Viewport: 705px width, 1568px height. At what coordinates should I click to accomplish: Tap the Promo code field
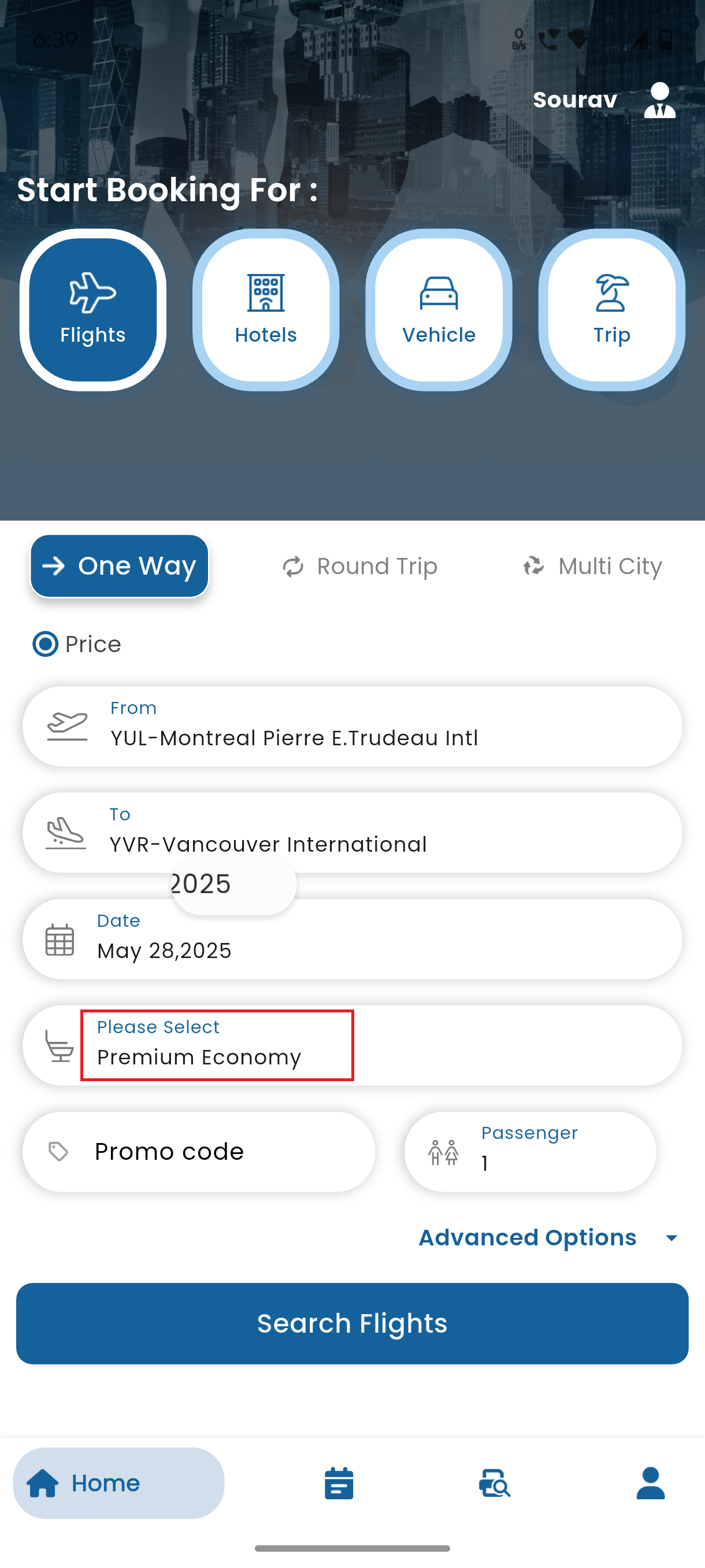[199, 1152]
